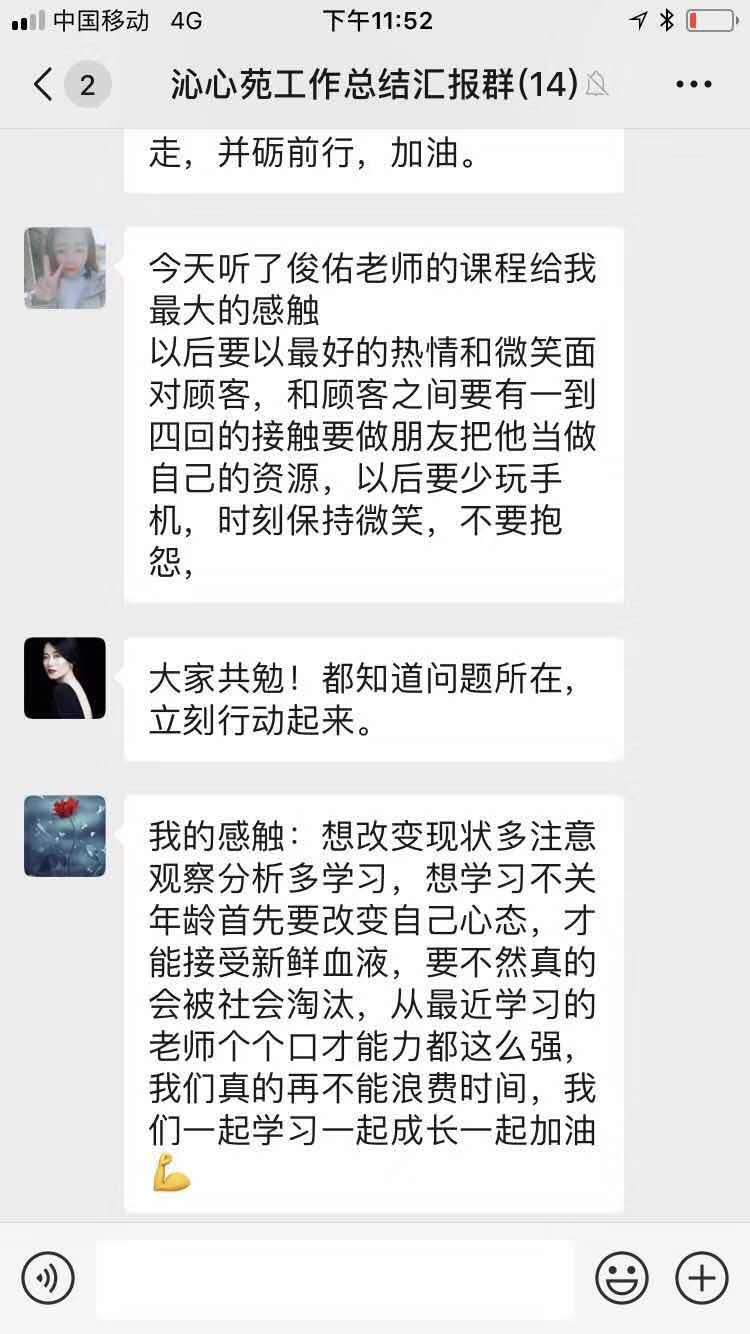Open profile of sender mentioning 俊佑老师

pyautogui.click(x=65, y=268)
